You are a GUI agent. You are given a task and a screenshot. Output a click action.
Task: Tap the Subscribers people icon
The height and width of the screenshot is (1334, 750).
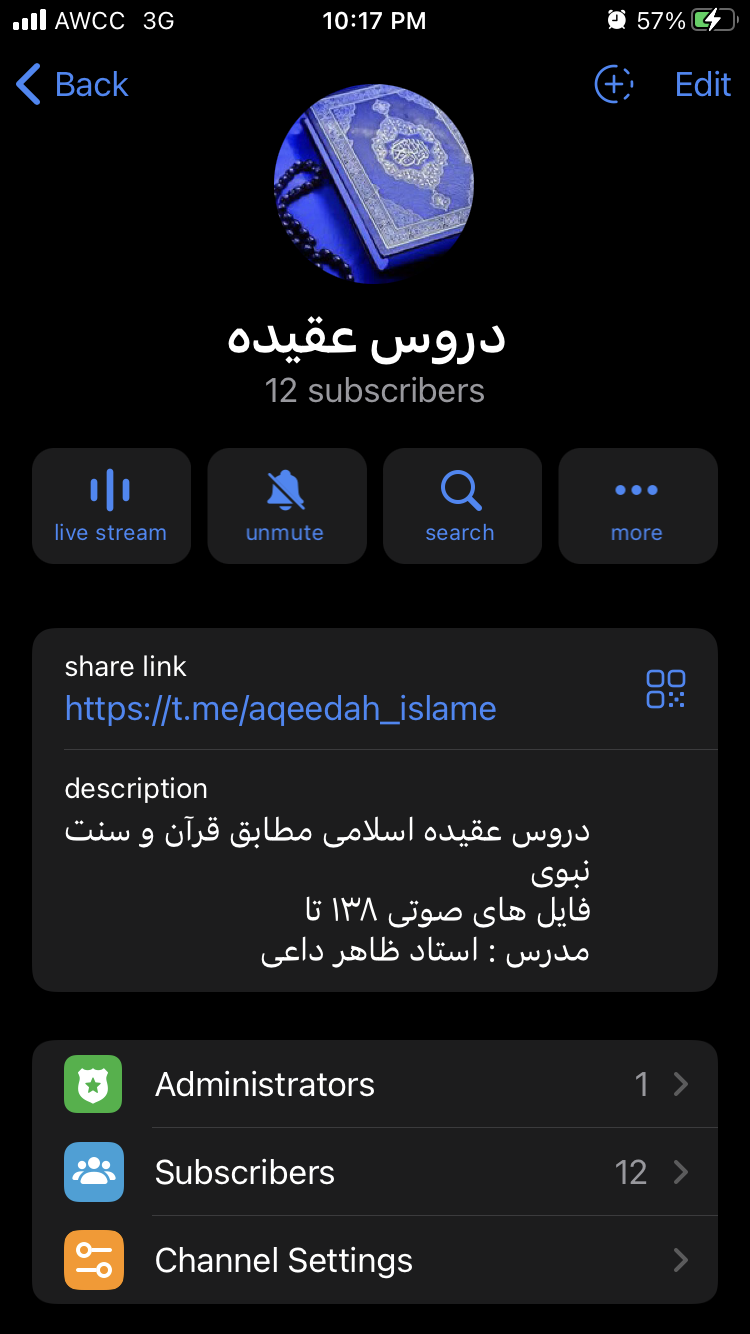(x=93, y=1172)
